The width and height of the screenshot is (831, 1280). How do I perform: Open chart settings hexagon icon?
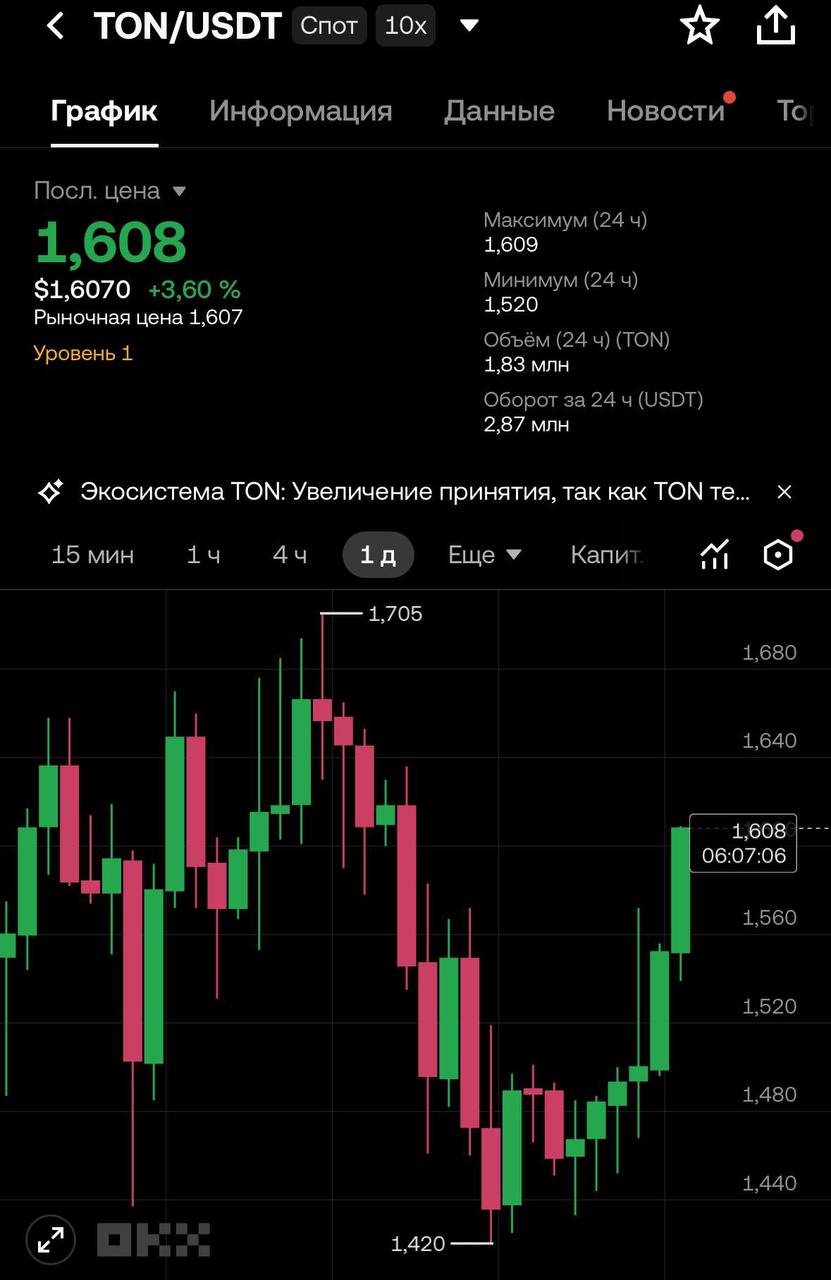click(778, 555)
